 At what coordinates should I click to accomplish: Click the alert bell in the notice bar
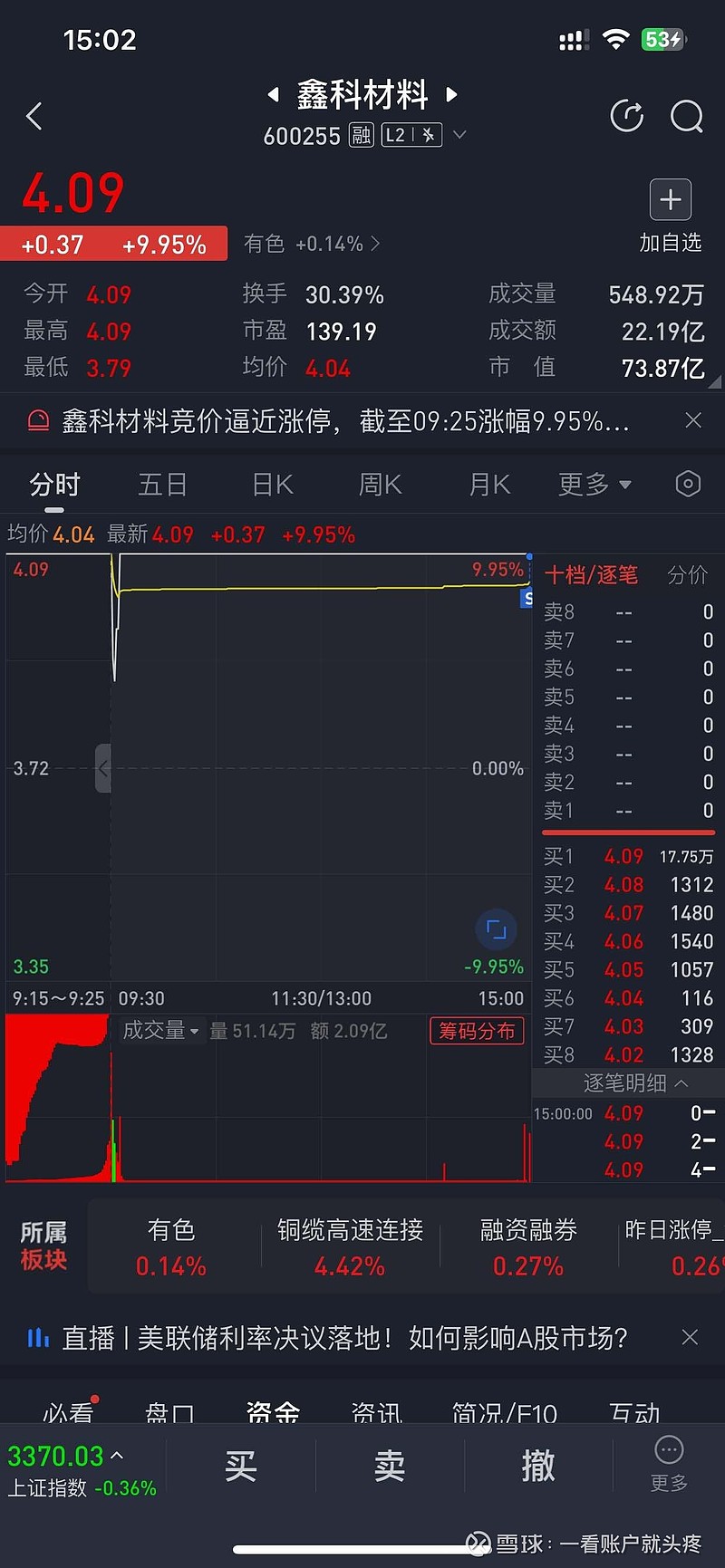tap(36, 419)
